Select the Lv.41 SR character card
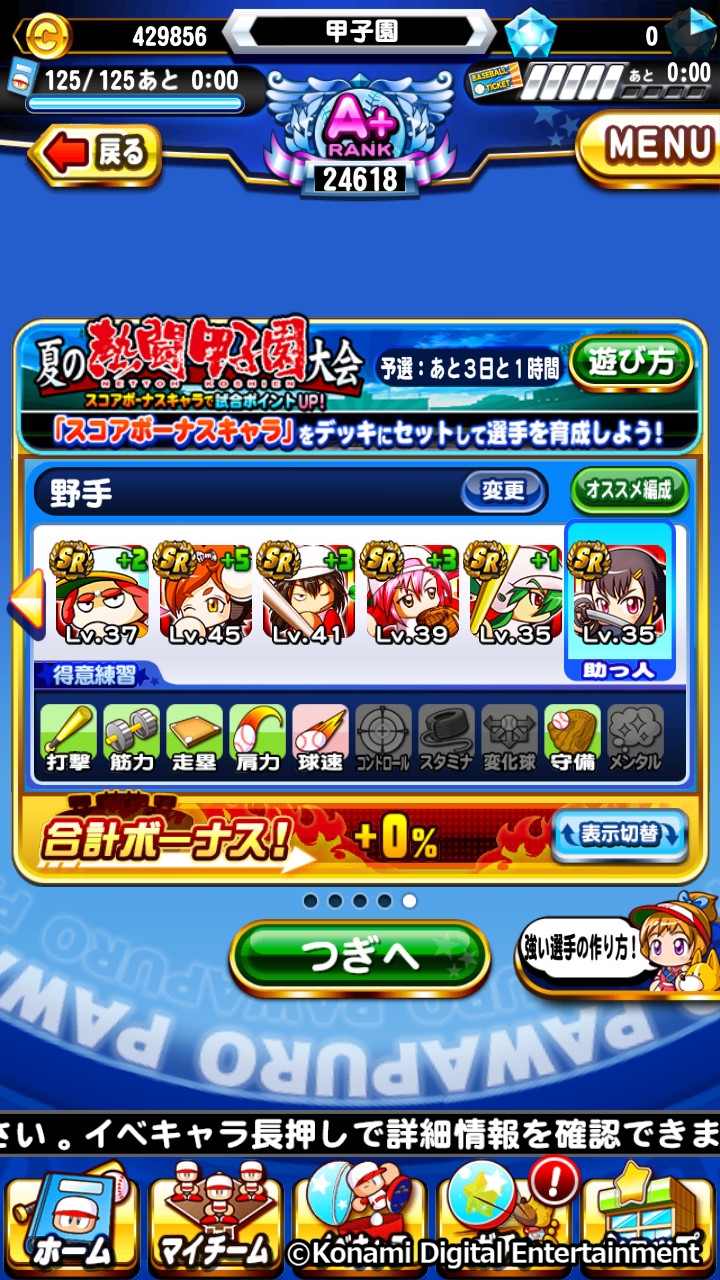Viewport: 720px width, 1280px height. [x=308, y=596]
